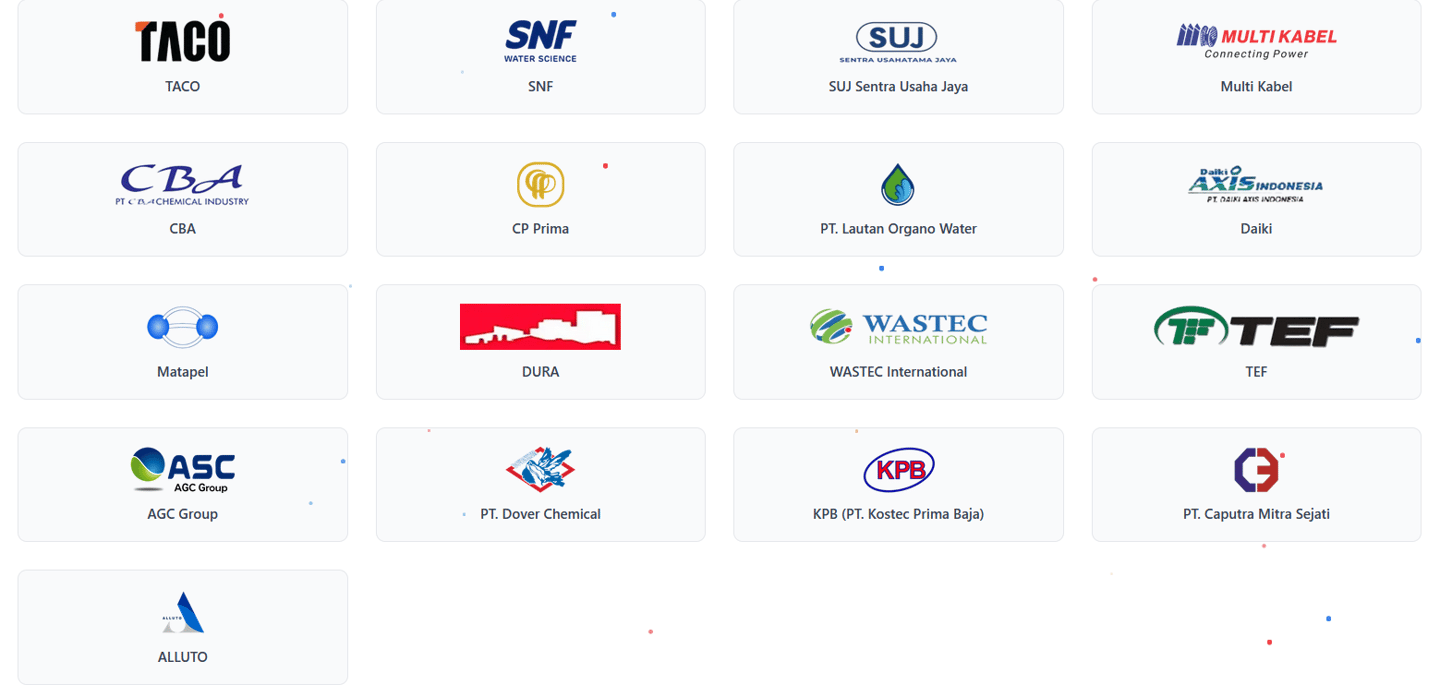Select the CP Prima card
The height and width of the screenshot is (697, 1440).
tap(540, 199)
